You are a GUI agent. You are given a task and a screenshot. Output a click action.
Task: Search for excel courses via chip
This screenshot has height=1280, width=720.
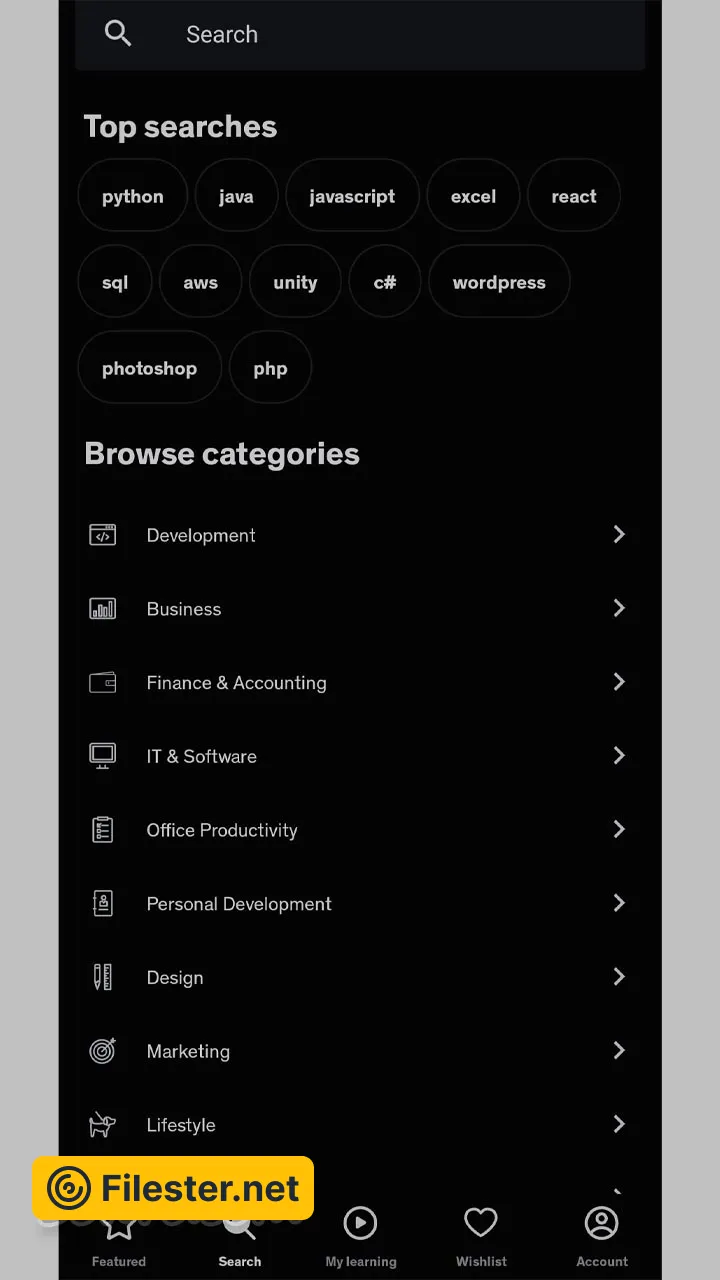pos(473,196)
